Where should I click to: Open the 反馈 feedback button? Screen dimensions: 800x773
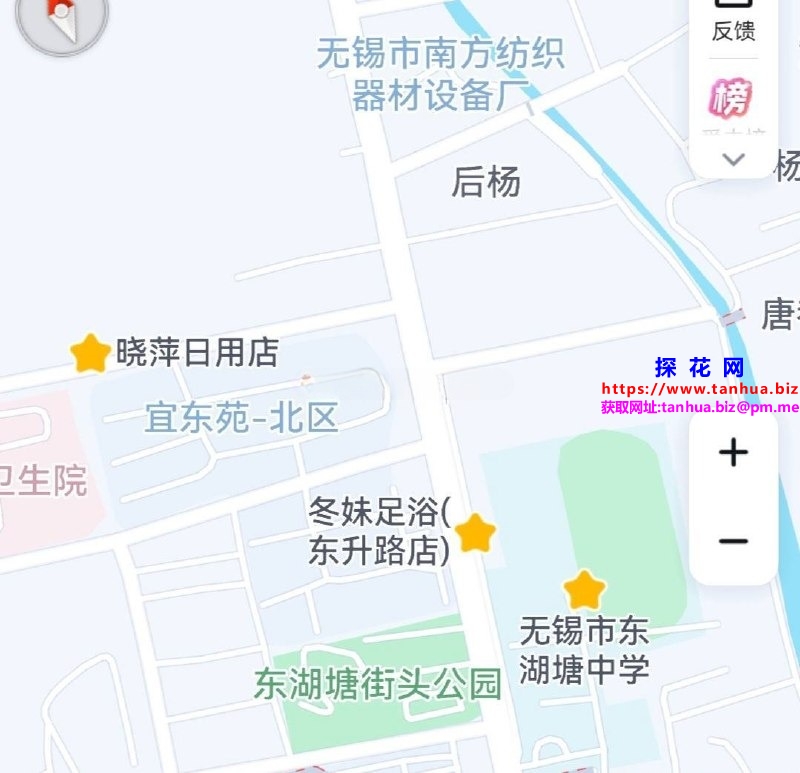coord(733,20)
